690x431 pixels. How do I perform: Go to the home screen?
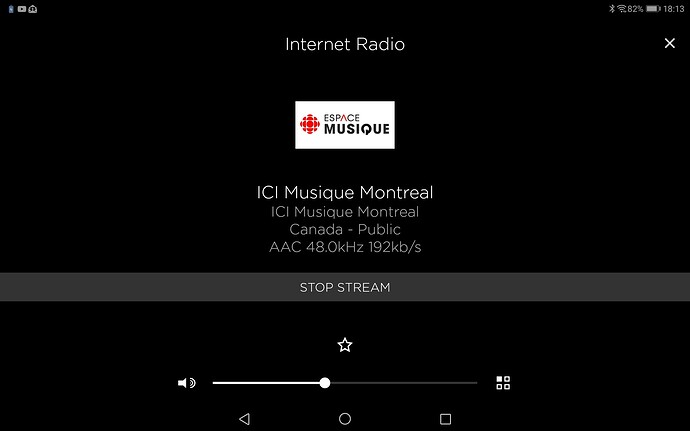click(345, 418)
